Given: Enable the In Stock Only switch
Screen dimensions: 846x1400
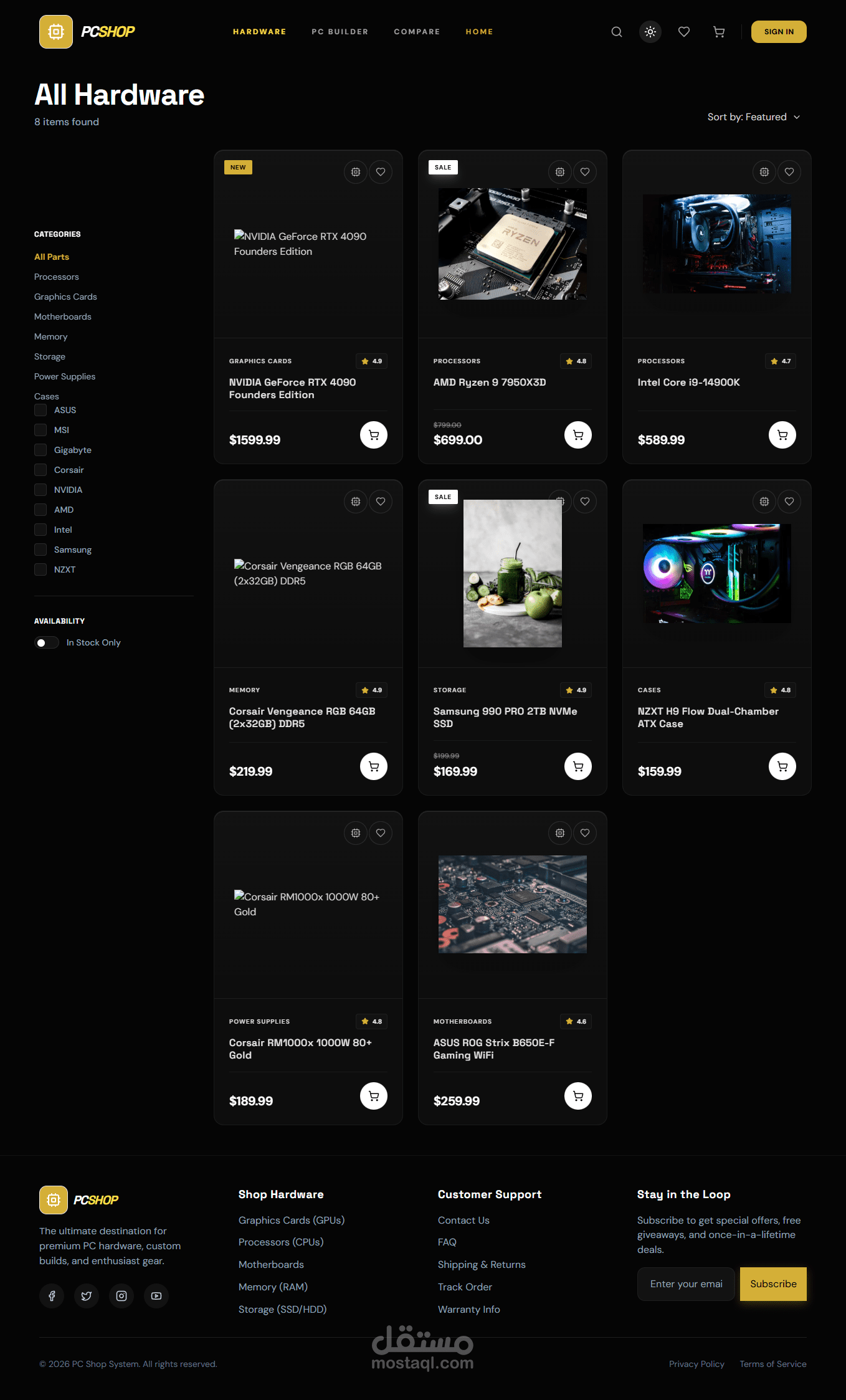Looking at the screenshot, I should coord(47,642).
